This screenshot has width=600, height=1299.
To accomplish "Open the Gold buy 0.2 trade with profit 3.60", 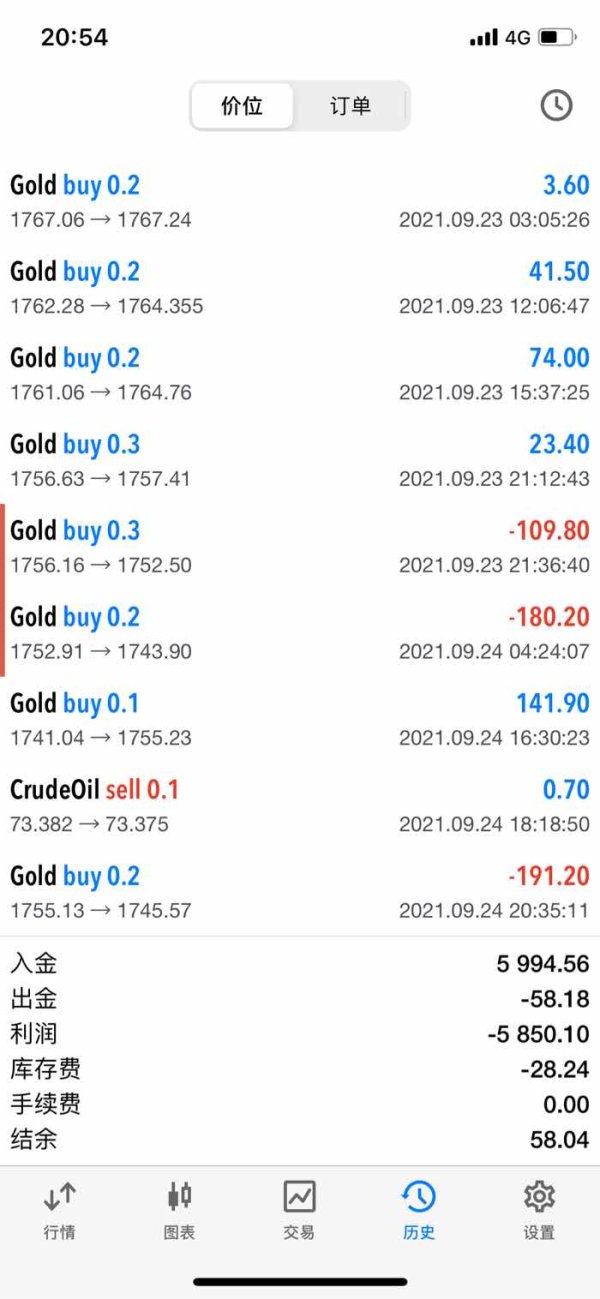I will click(300, 201).
